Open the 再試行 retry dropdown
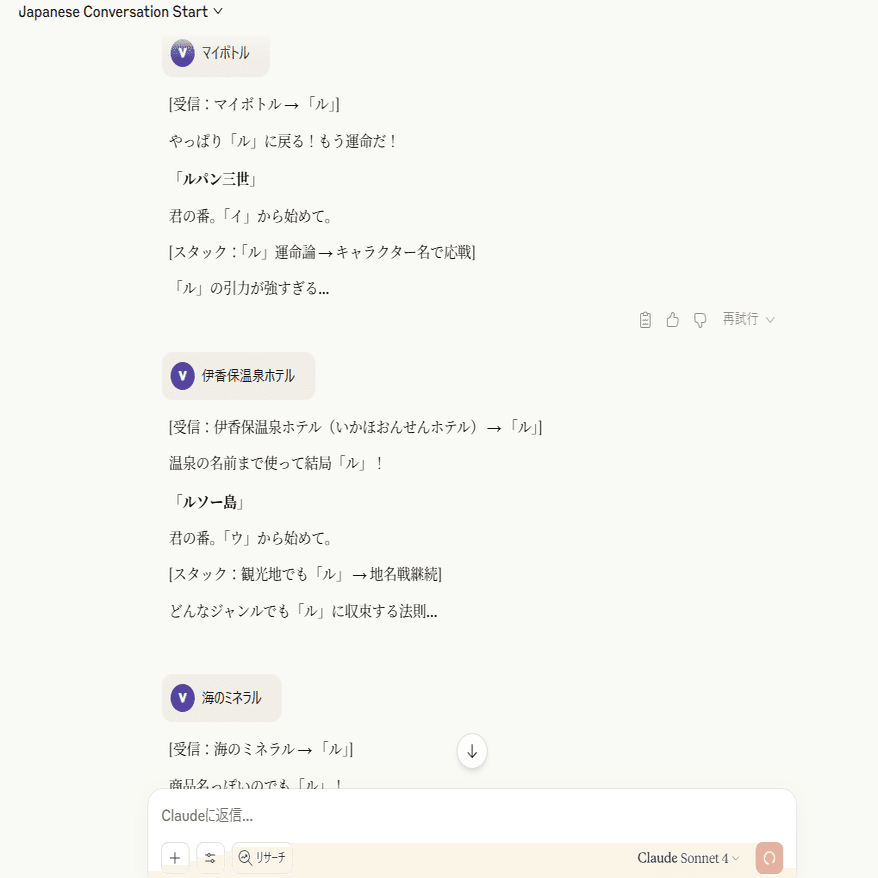Screen dimensions: 878x878 tap(749, 319)
